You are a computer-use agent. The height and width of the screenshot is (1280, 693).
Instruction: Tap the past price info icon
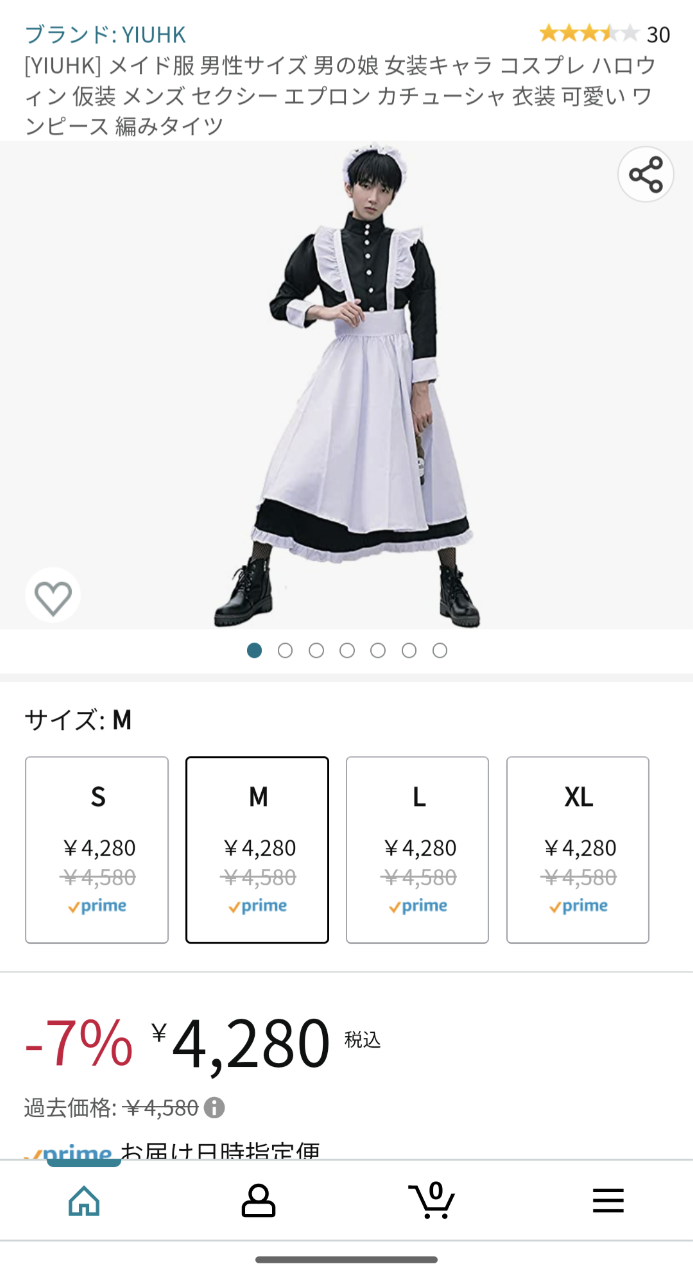[x=214, y=1108]
